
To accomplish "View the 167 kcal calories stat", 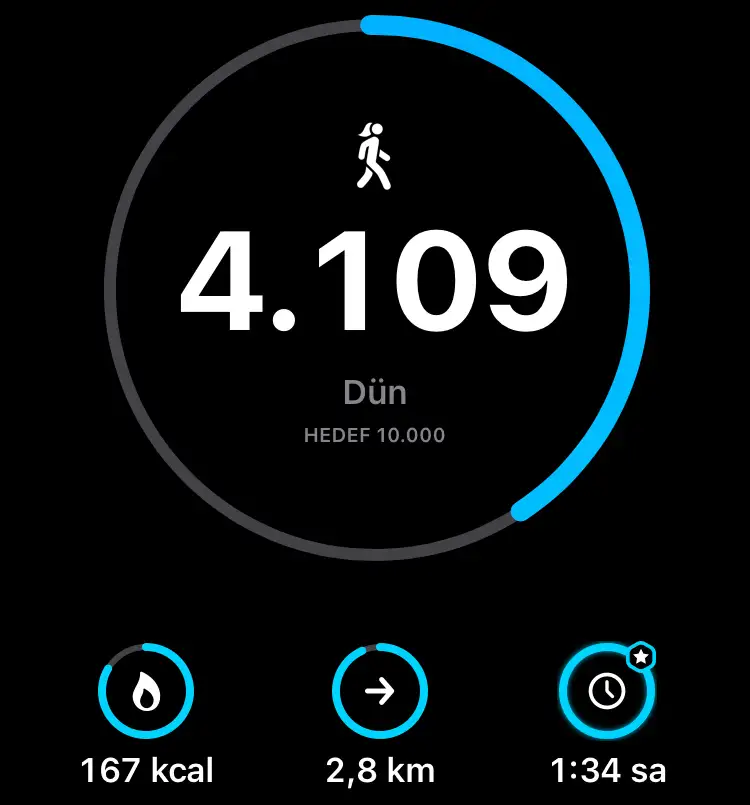I will (x=146, y=692).
